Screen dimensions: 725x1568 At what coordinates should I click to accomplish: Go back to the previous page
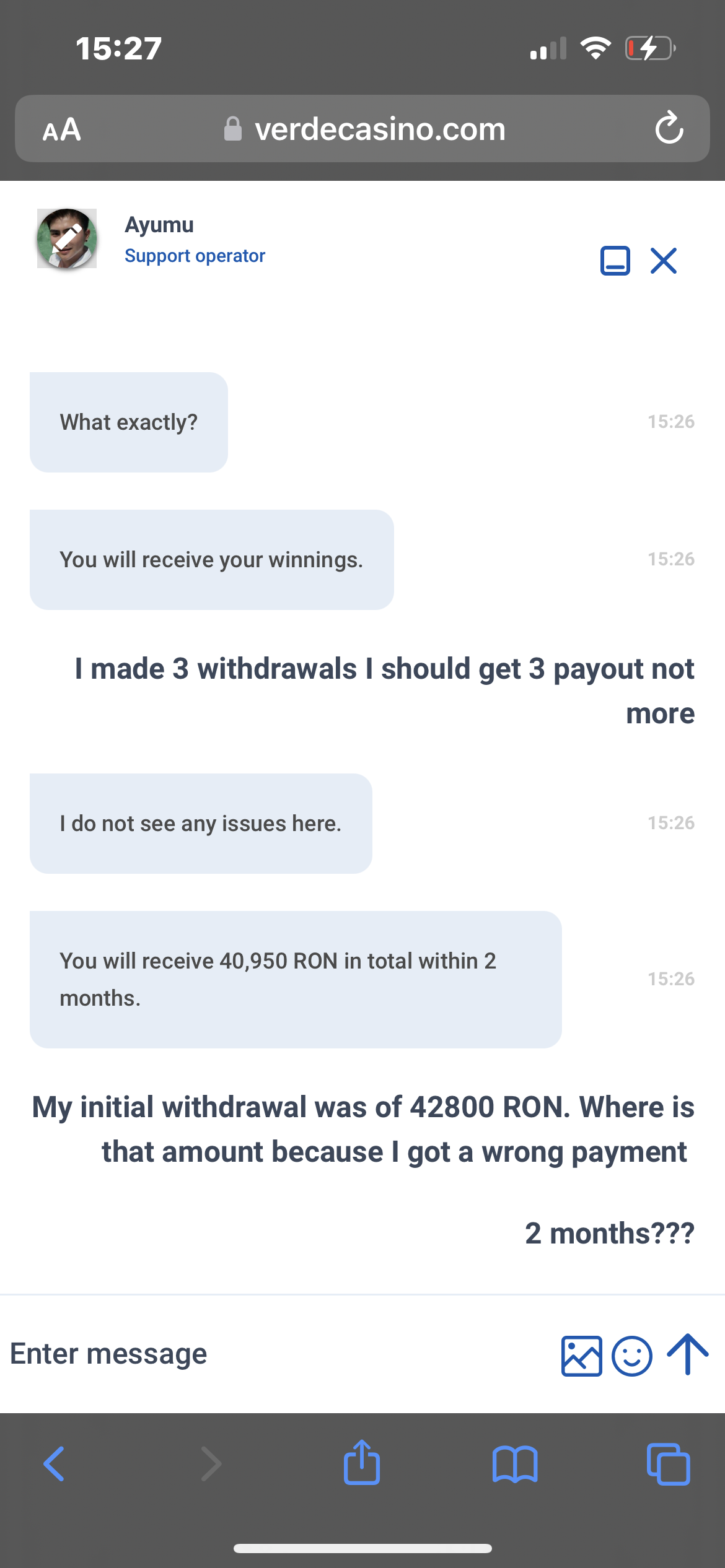tap(55, 1464)
